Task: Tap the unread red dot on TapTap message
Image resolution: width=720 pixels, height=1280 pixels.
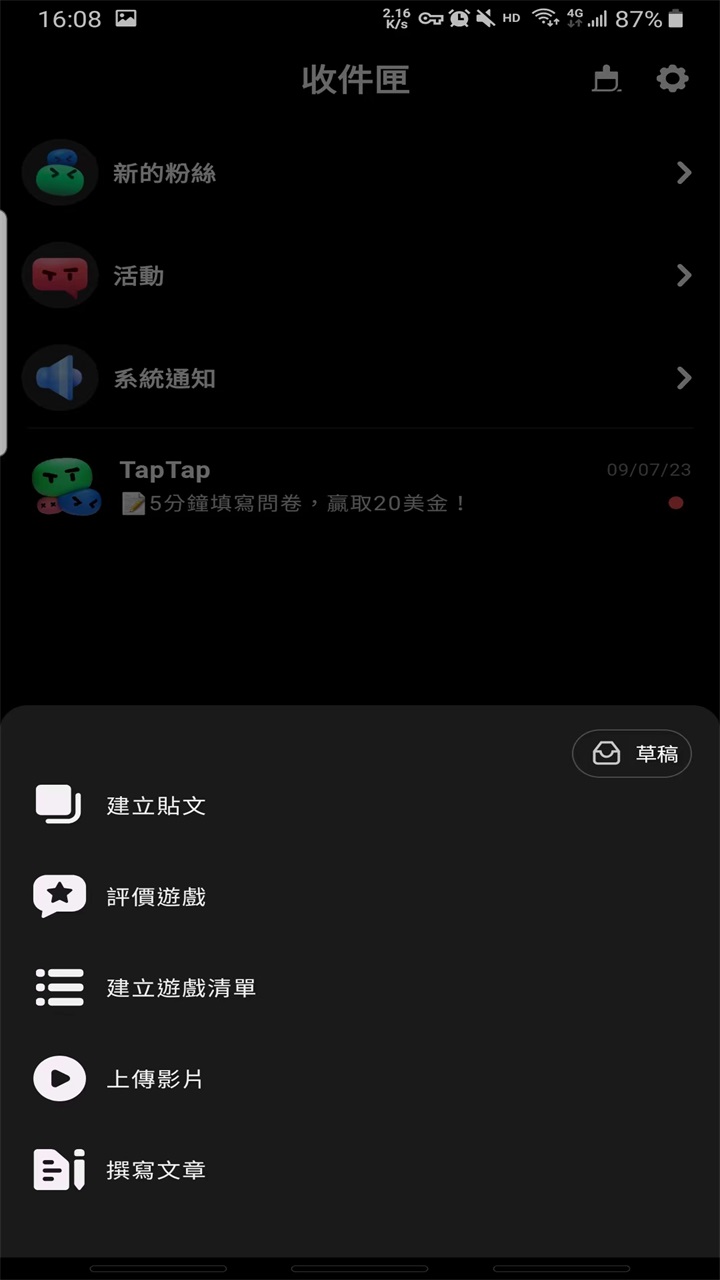Action: click(676, 503)
